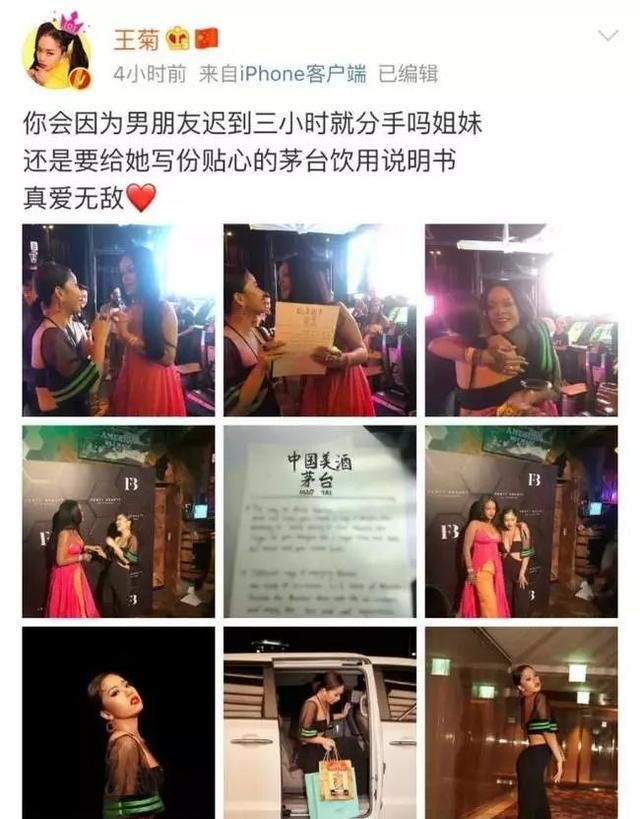The height and width of the screenshot is (819, 640).
Task: View photo of the handwritten letter held up
Action: (x=319, y=320)
